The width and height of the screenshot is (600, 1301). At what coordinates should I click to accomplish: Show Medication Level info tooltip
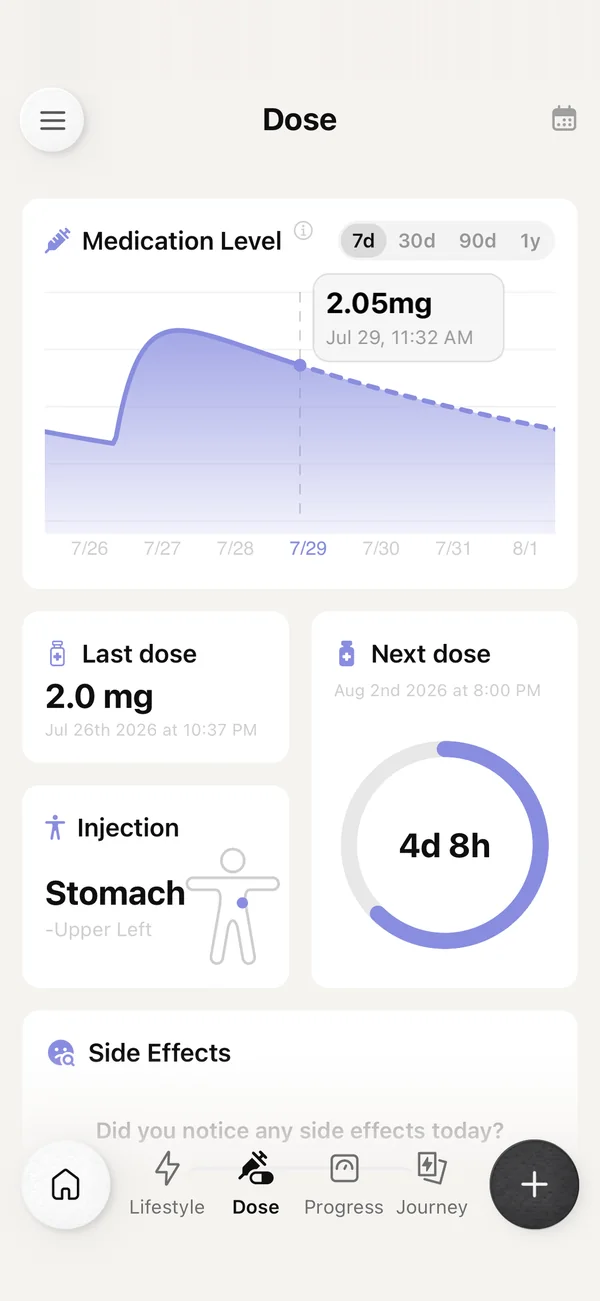point(303,231)
